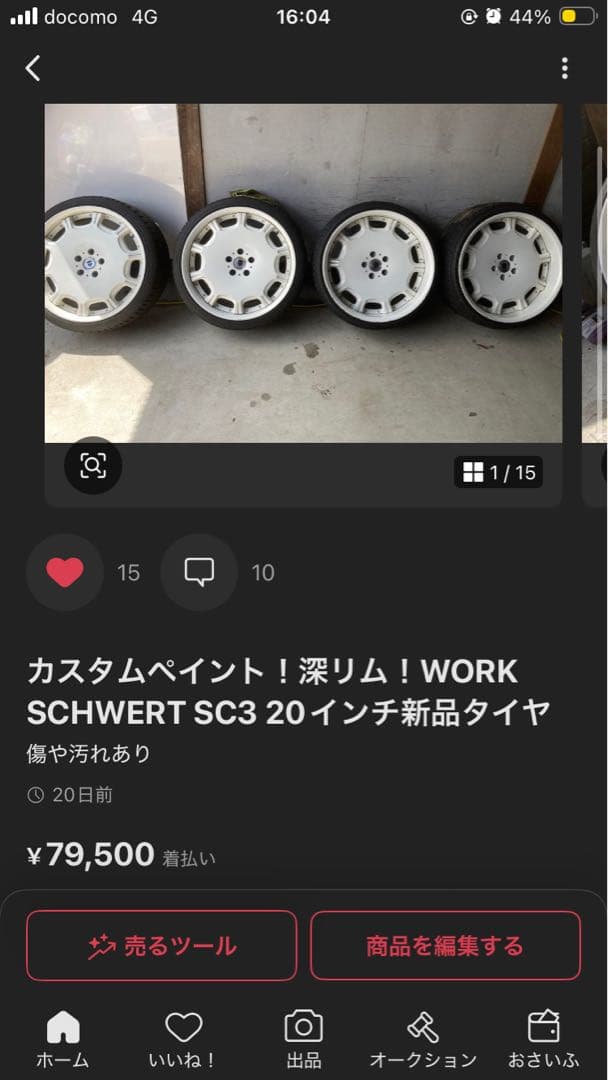This screenshot has width=608, height=1080.
Task: Go back using the top-left arrow
Action: coord(33,68)
